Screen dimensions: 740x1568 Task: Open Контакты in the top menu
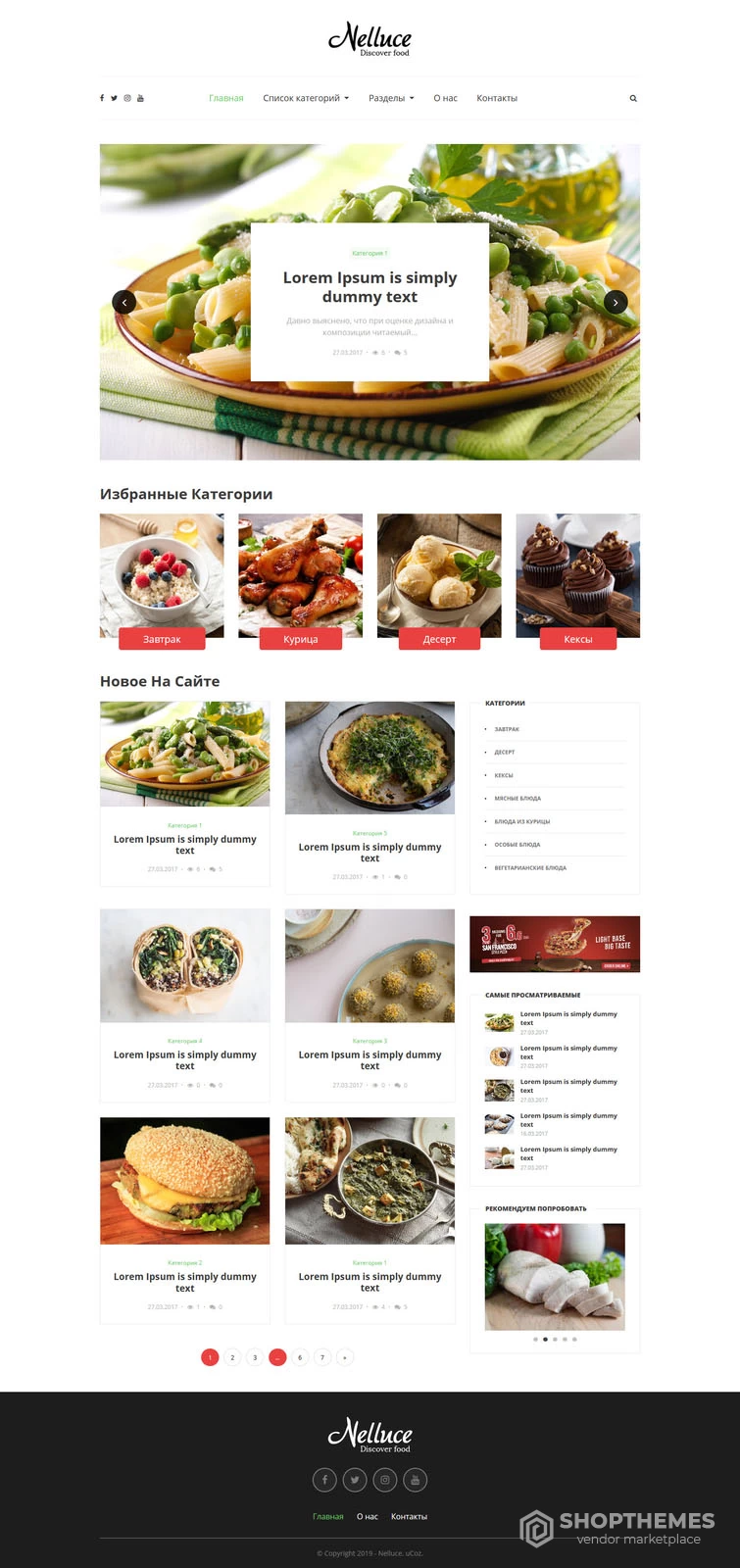(497, 98)
